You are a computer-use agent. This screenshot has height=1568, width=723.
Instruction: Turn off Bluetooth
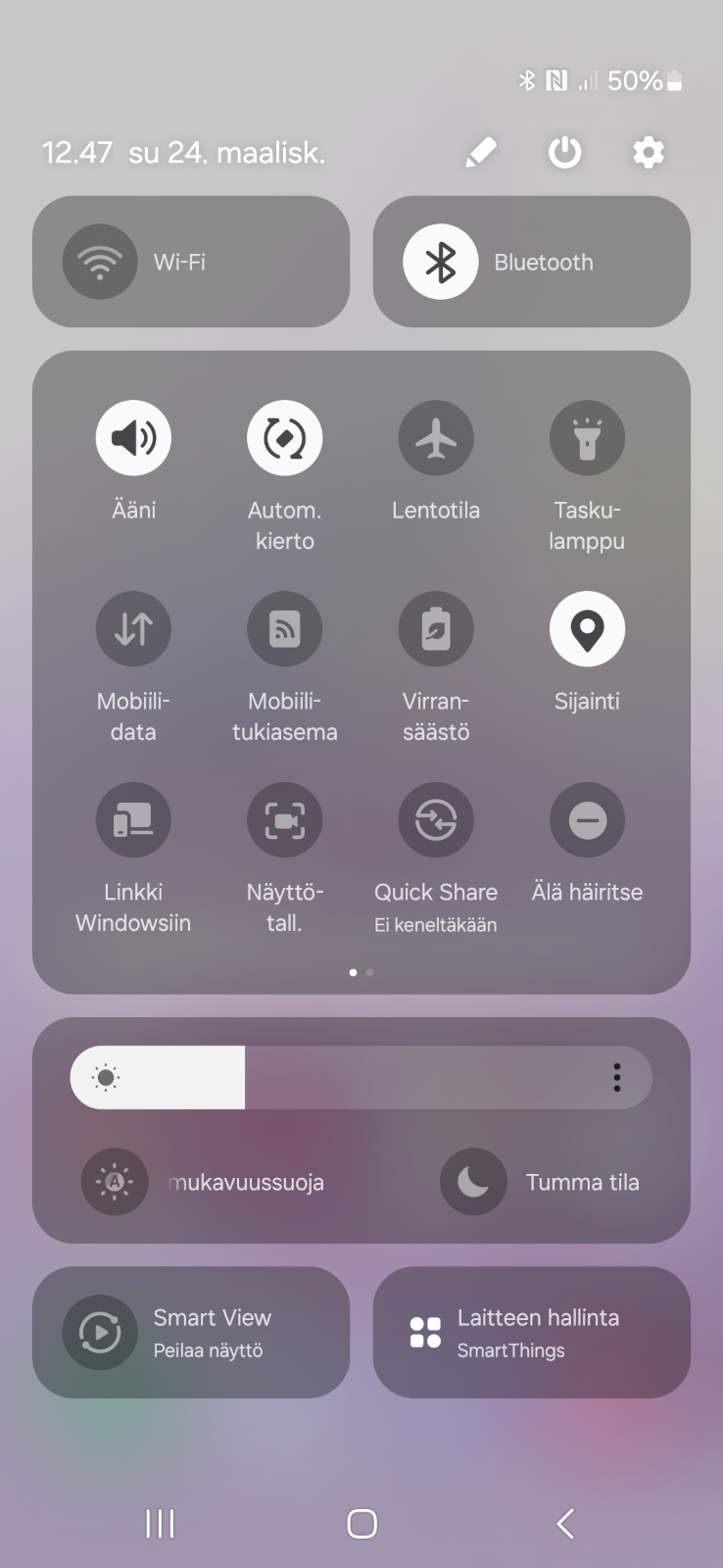point(440,262)
